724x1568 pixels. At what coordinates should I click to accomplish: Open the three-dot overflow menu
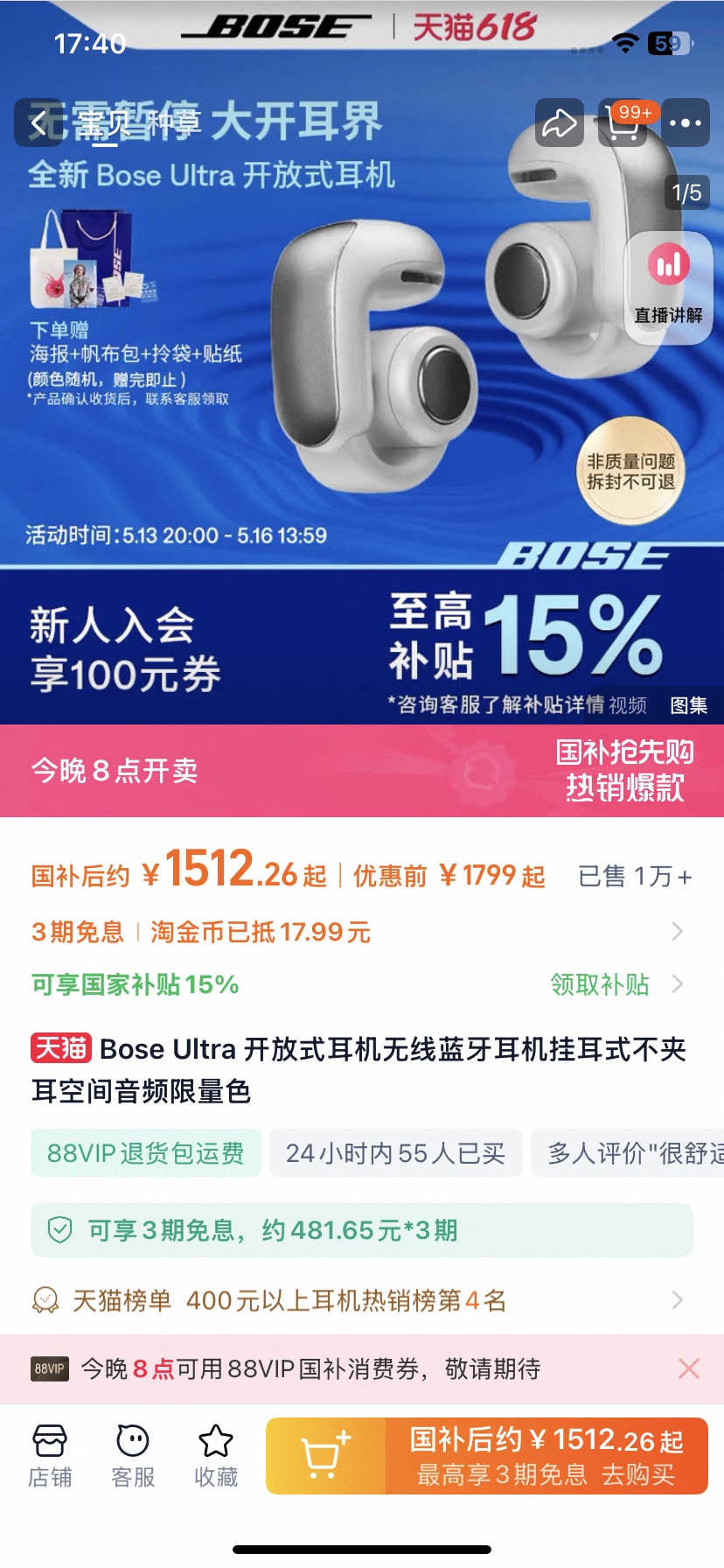[686, 123]
